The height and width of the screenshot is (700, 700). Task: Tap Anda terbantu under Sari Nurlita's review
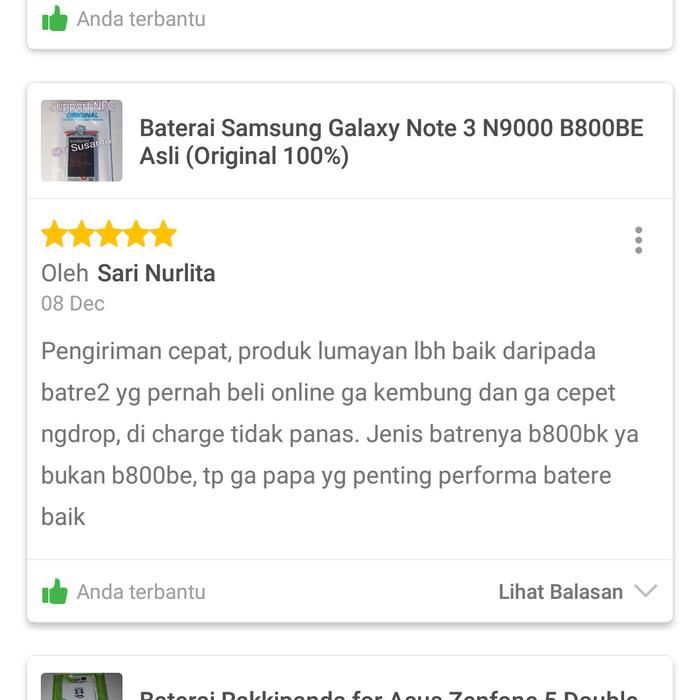click(x=124, y=592)
